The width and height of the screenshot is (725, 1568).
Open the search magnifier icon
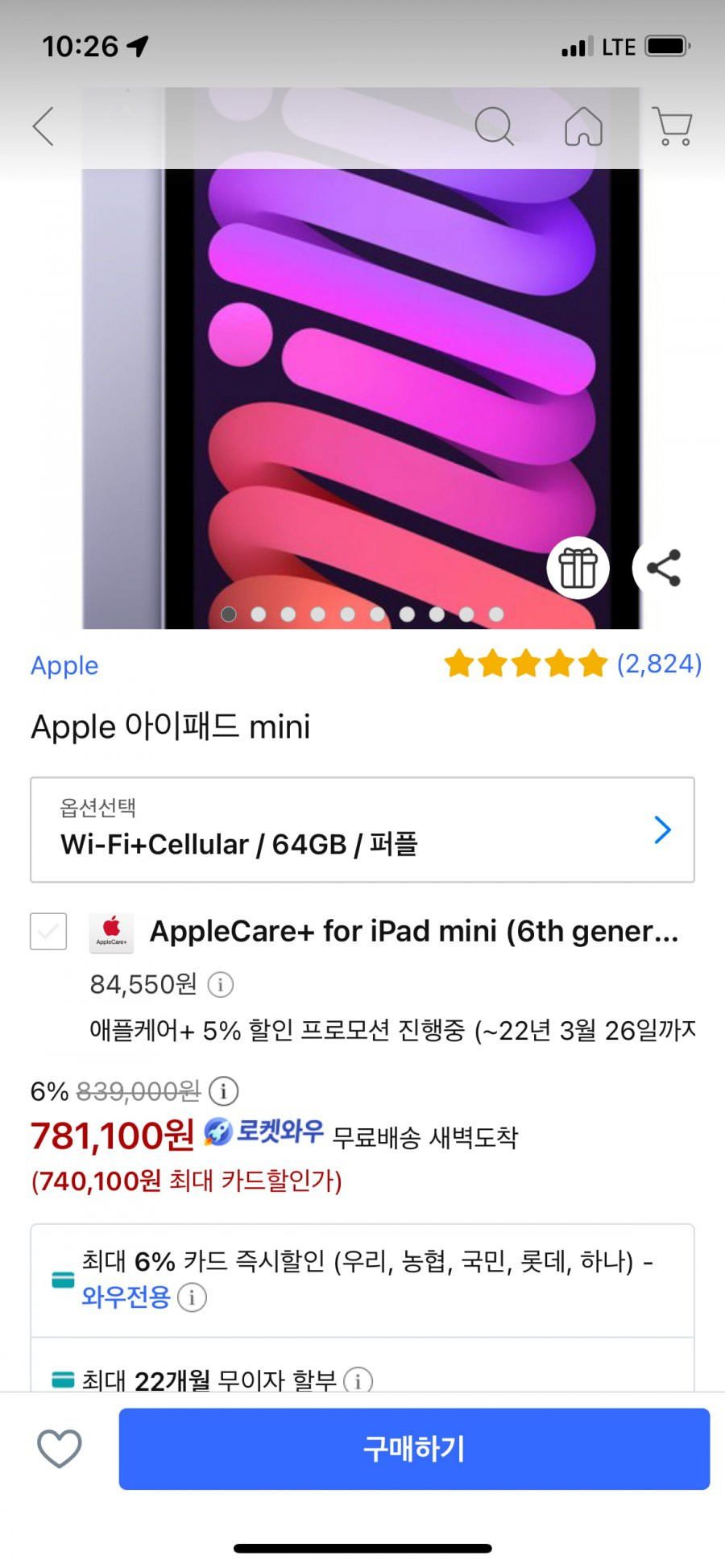(494, 126)
